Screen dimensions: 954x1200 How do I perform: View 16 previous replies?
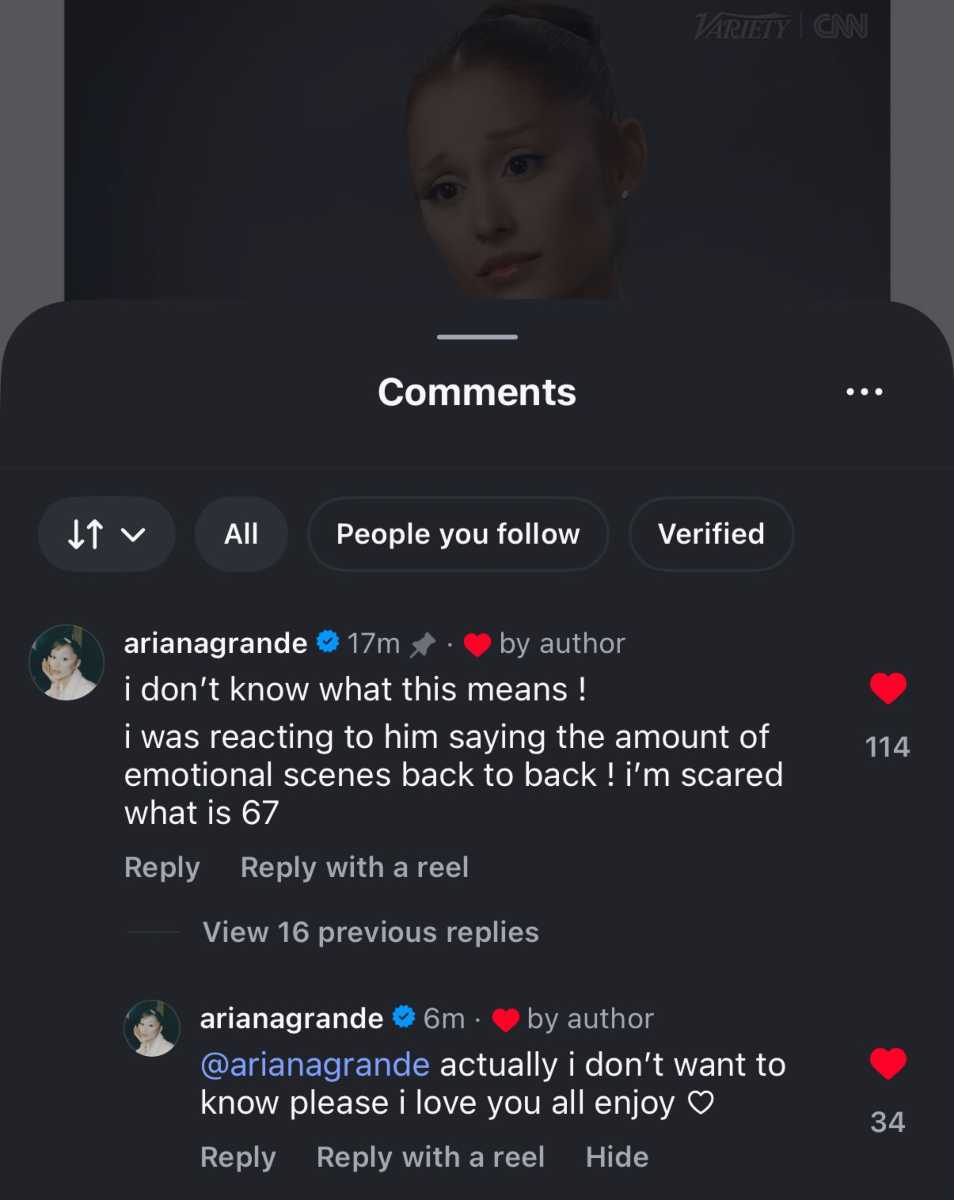[370, 932]
